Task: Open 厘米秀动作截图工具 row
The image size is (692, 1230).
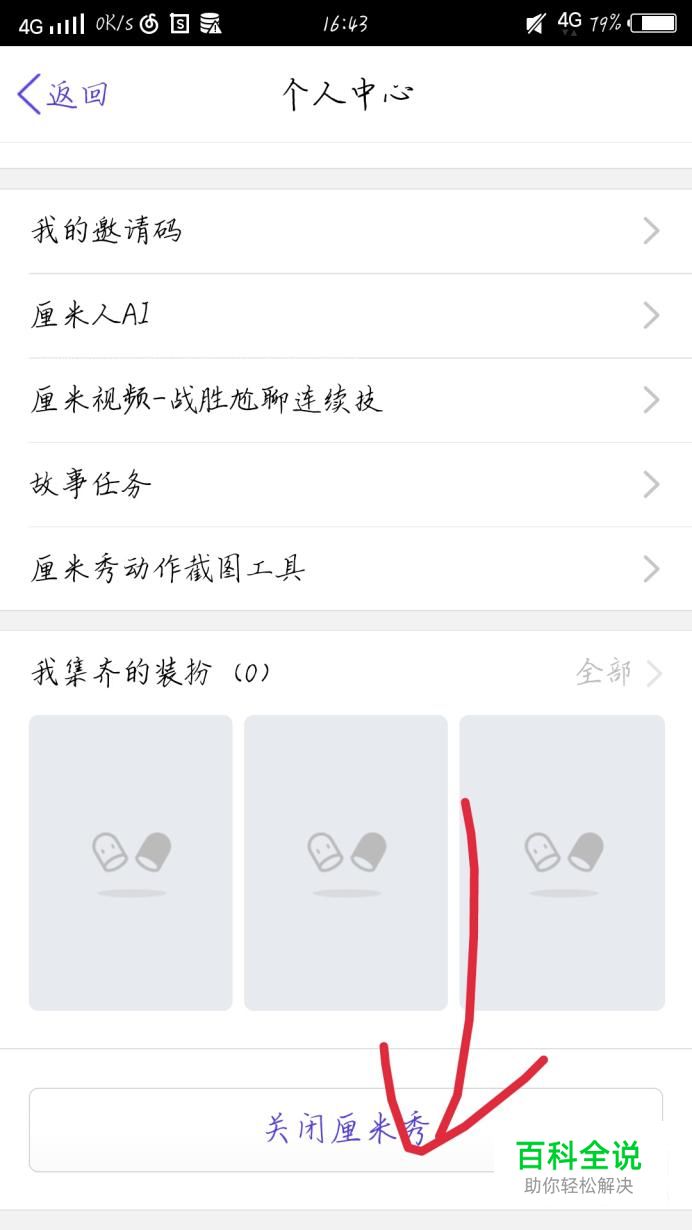Action: pos(345,569)
